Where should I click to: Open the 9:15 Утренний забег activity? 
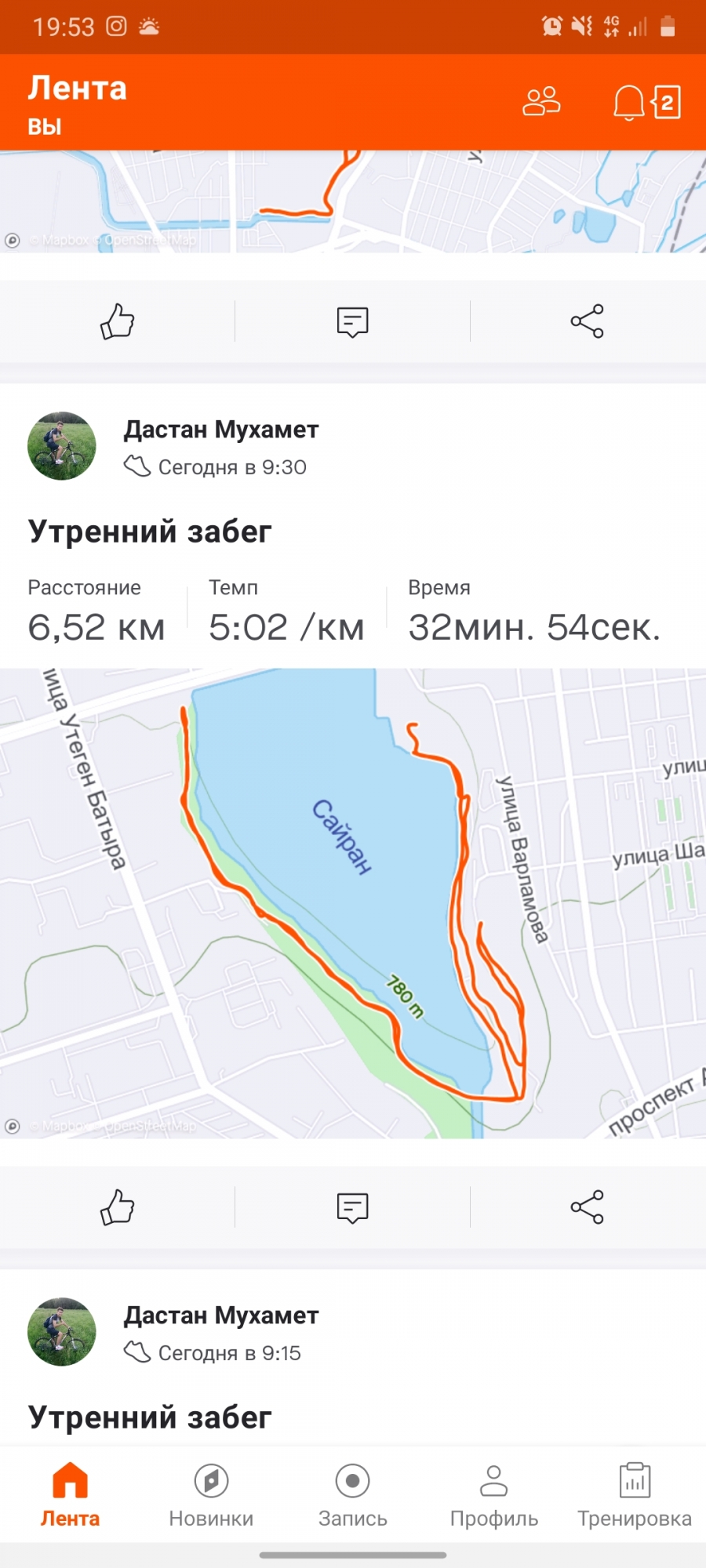[x=150, y=1417]
